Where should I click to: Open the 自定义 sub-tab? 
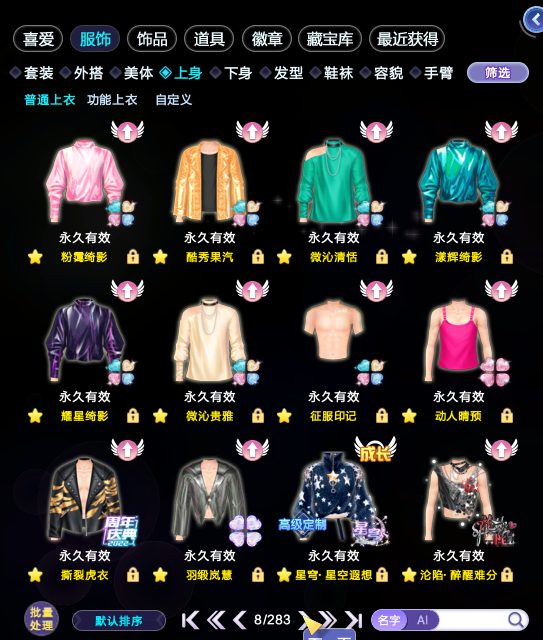(x=174, y=100)
